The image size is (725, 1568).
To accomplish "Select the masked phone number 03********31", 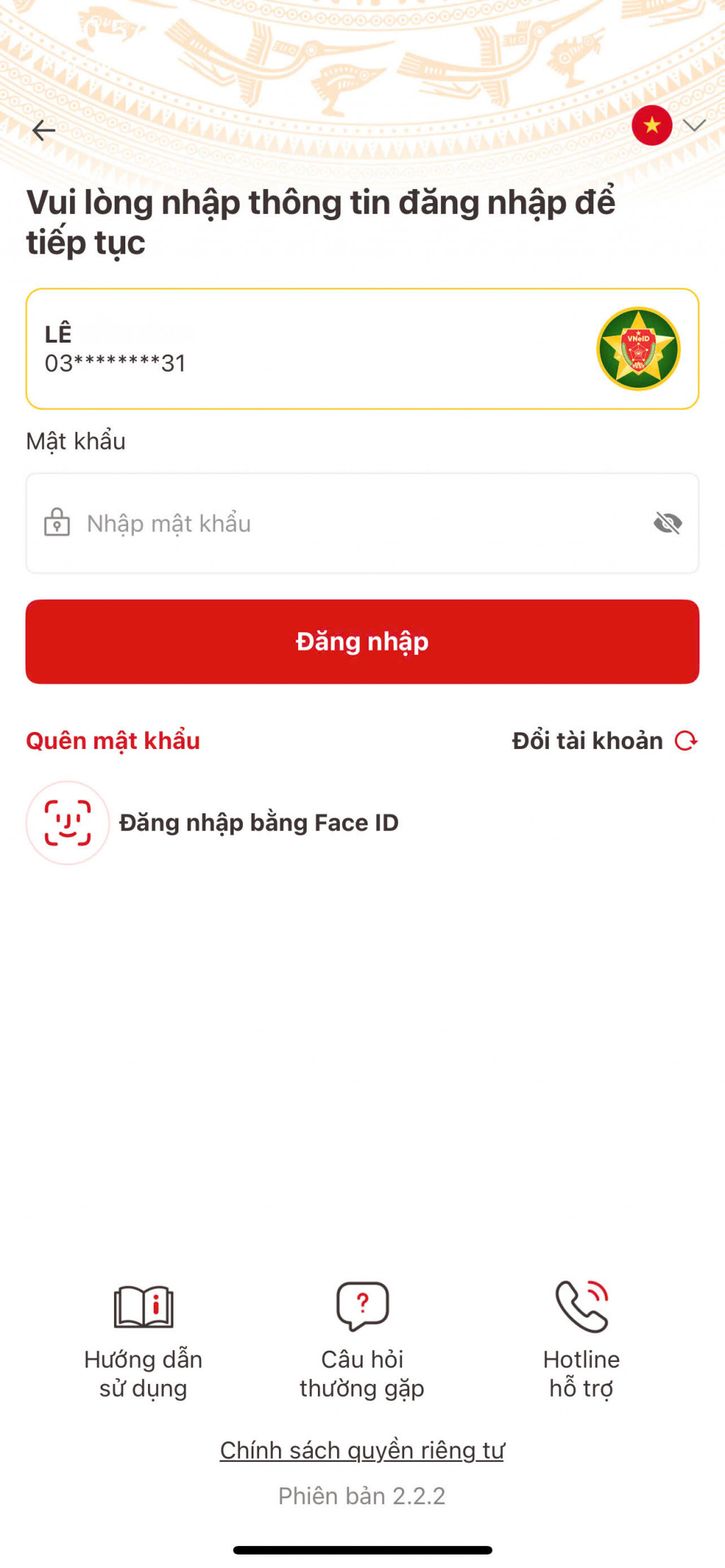I will click(x=113, y=363).
